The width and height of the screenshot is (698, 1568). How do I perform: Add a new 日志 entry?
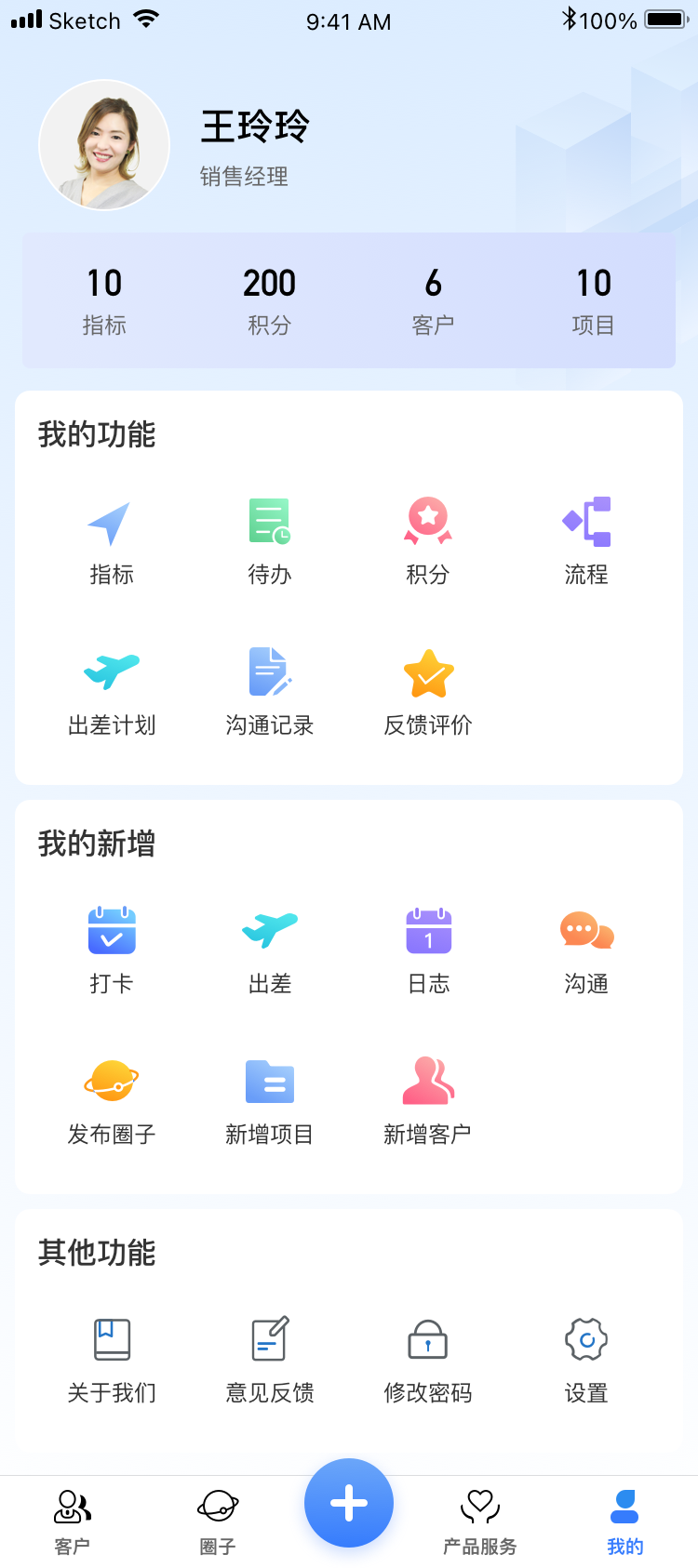point(428,950)
